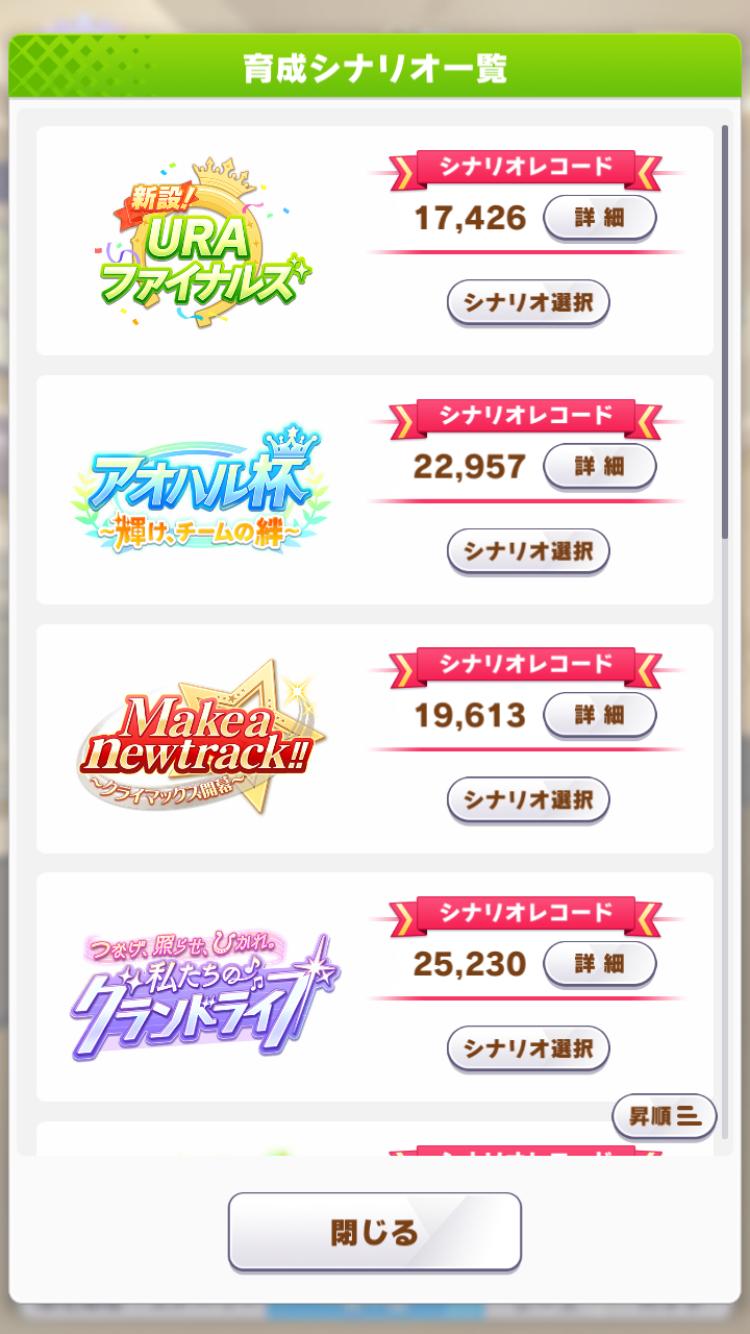Open 詳細 for URAファイナルズ record
The width and height of the screenshot is (750, 1334).
click(599, 217)
